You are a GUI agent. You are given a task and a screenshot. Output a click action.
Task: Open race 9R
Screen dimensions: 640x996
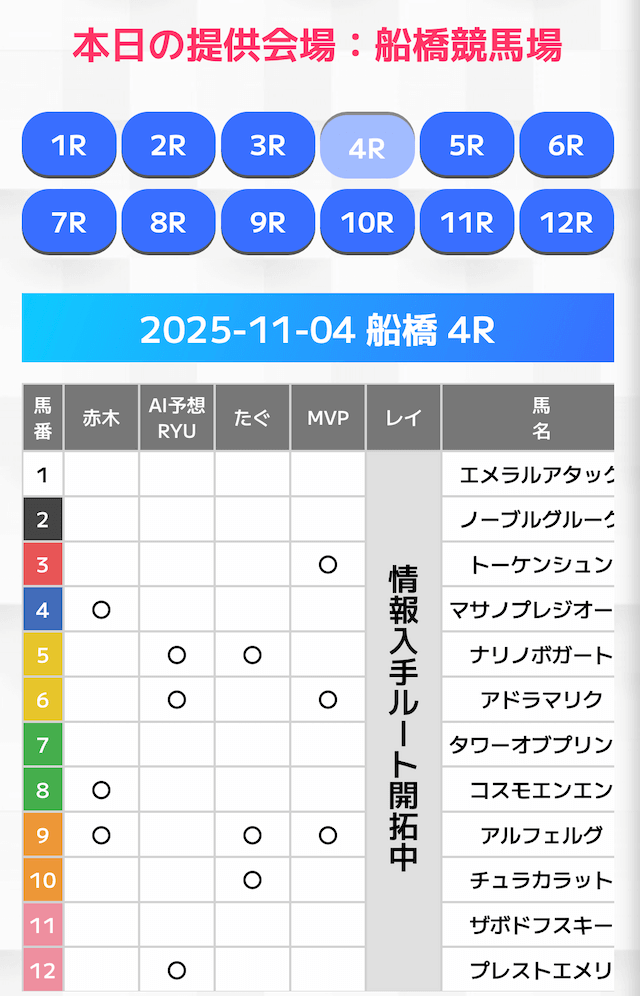[x=268, y=222]
